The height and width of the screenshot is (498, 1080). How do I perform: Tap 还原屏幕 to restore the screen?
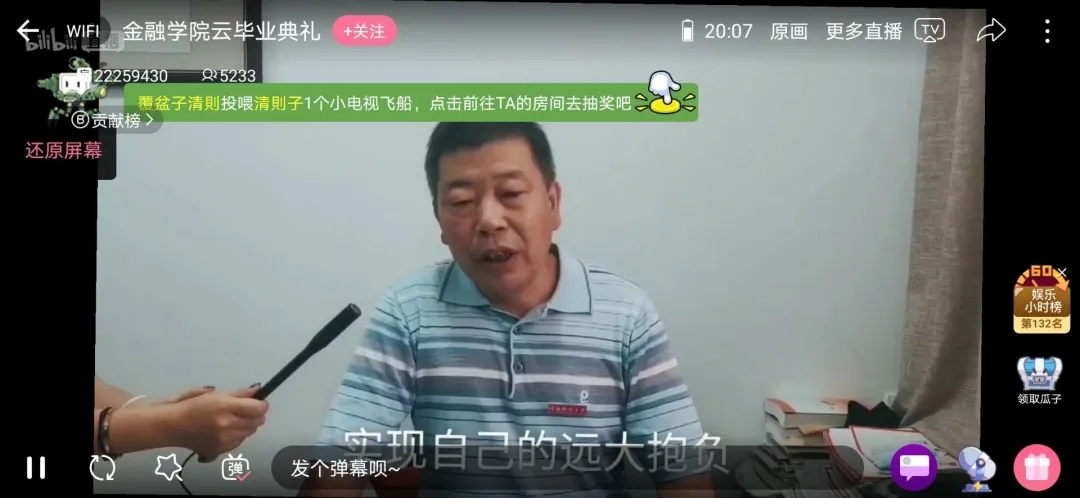point(64,151)
